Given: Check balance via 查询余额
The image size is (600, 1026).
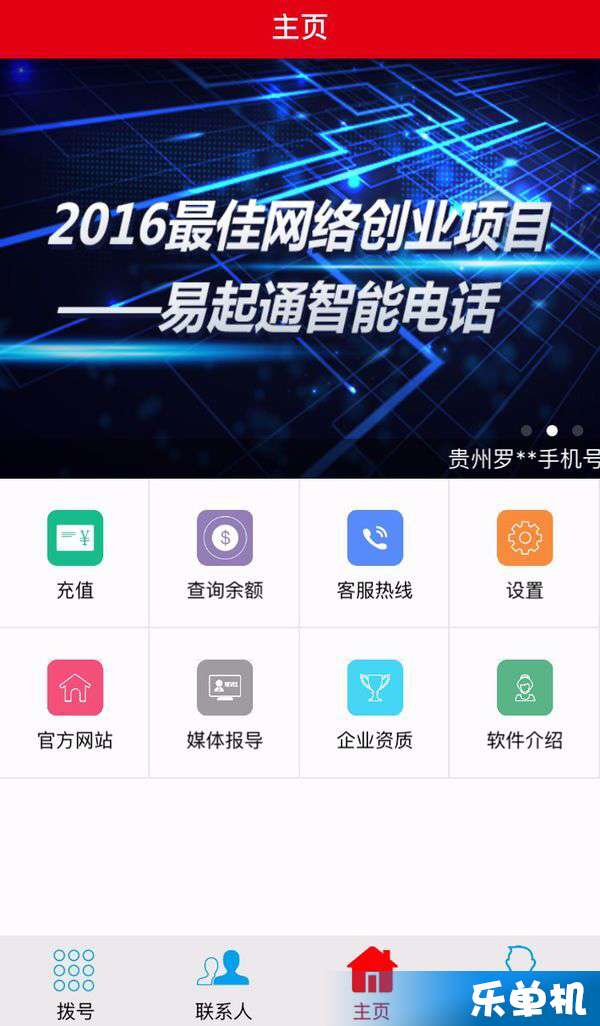Looking at the screenshot, I should [225, 552].
